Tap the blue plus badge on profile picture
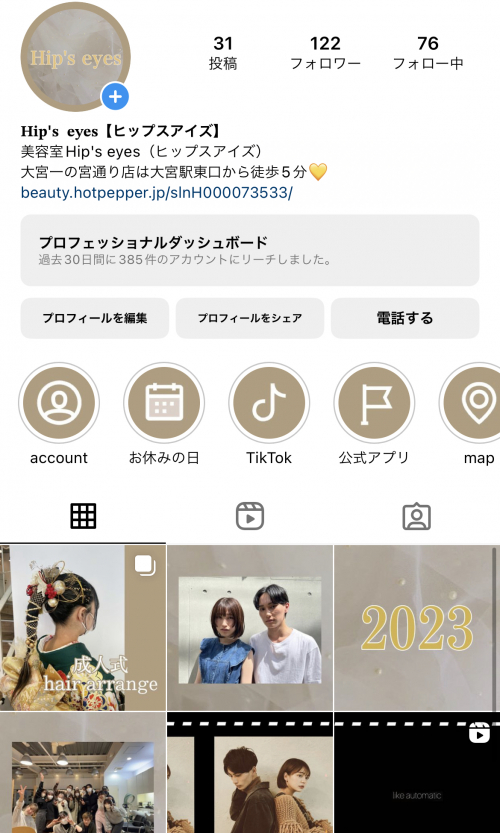This screenshot has width=500, height=833. pyautogui.click(x=115, y=97)
